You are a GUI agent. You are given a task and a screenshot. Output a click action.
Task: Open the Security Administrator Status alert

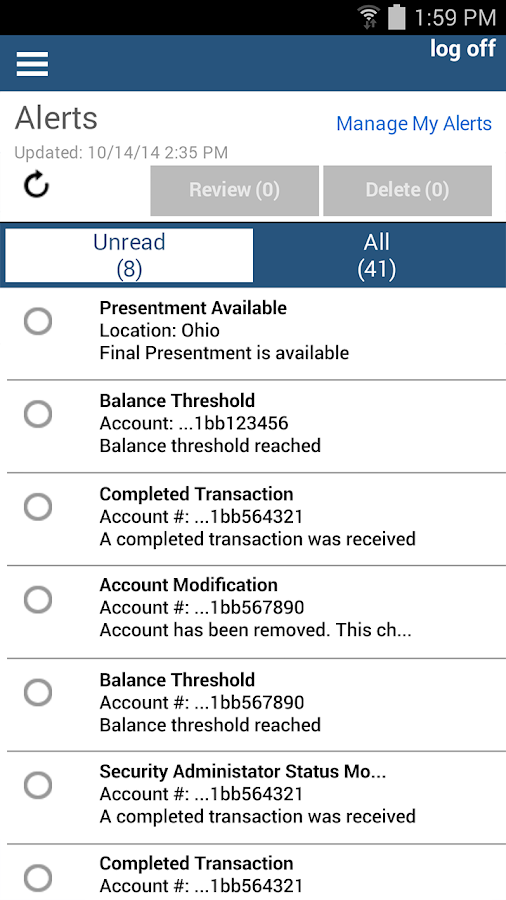click(x=253, y=797)
